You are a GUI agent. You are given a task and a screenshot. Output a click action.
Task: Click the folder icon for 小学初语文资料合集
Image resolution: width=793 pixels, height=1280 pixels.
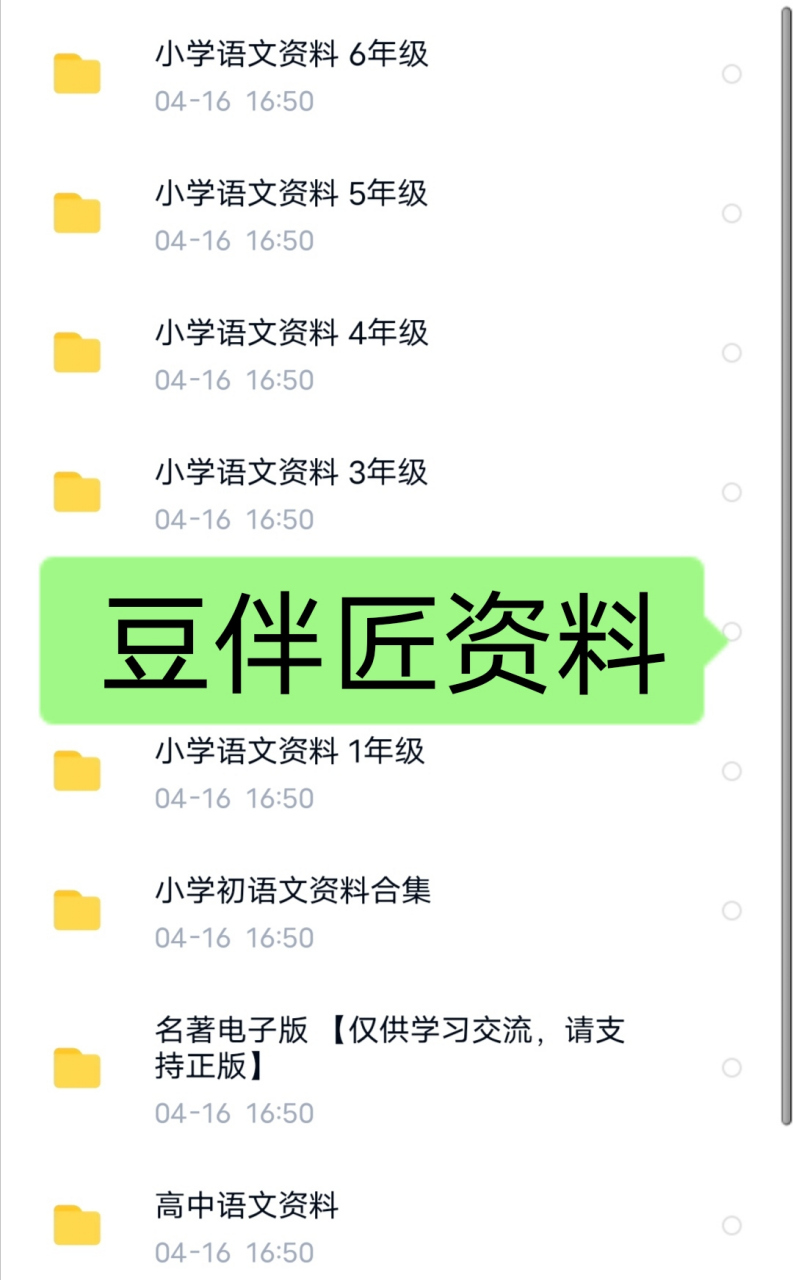pyautogui.click(x=77, y=912)
